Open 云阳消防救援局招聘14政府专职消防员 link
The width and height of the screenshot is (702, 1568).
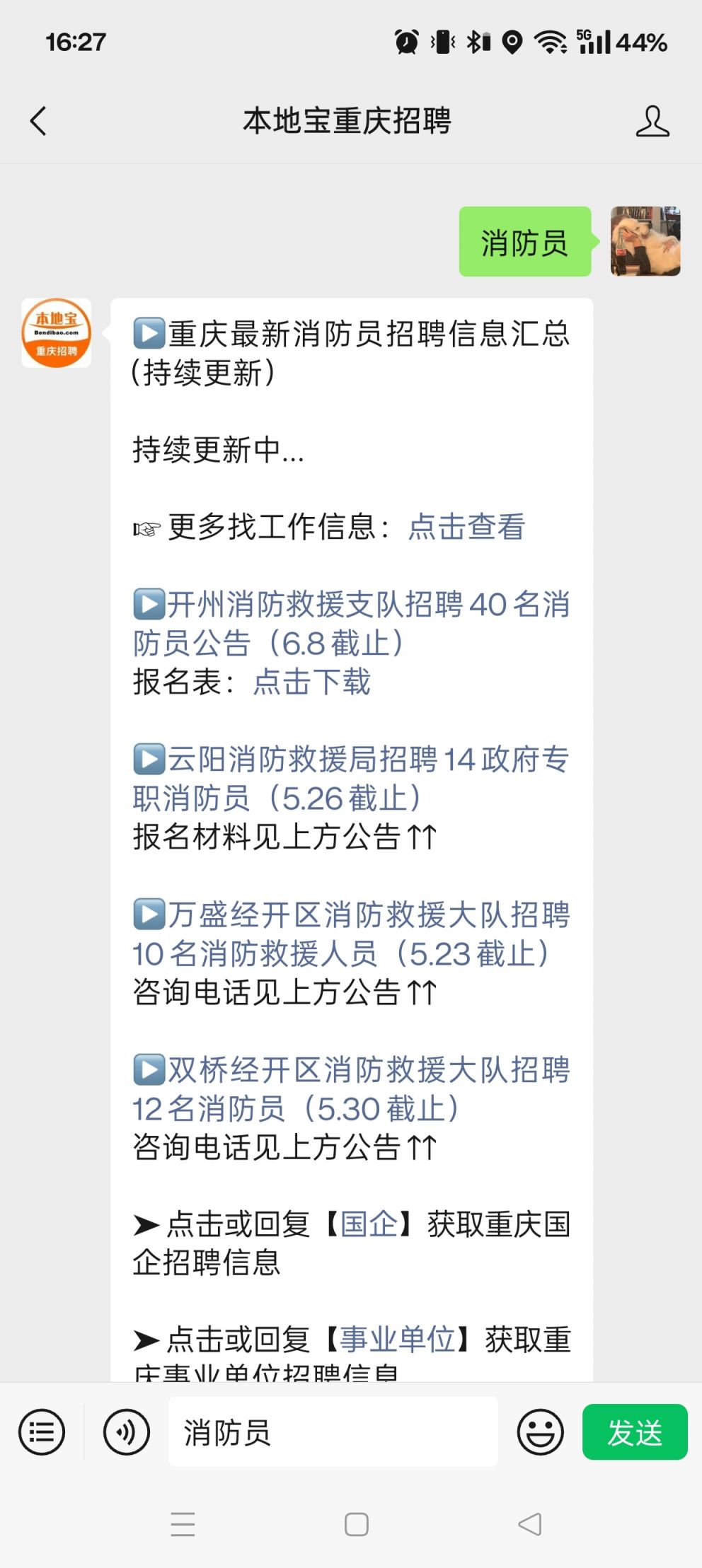[x=352, y=779]
